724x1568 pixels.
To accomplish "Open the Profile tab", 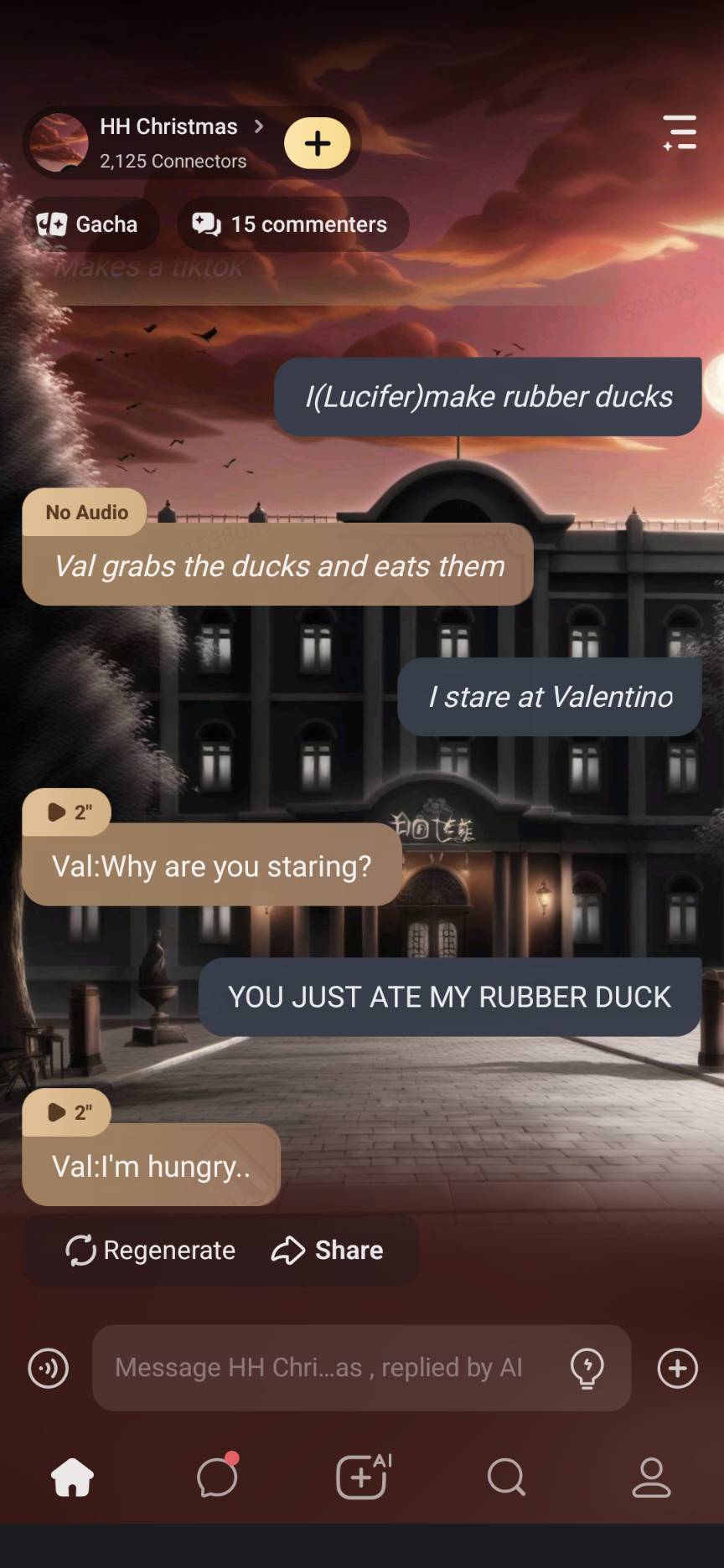I will pos(651,1477).
